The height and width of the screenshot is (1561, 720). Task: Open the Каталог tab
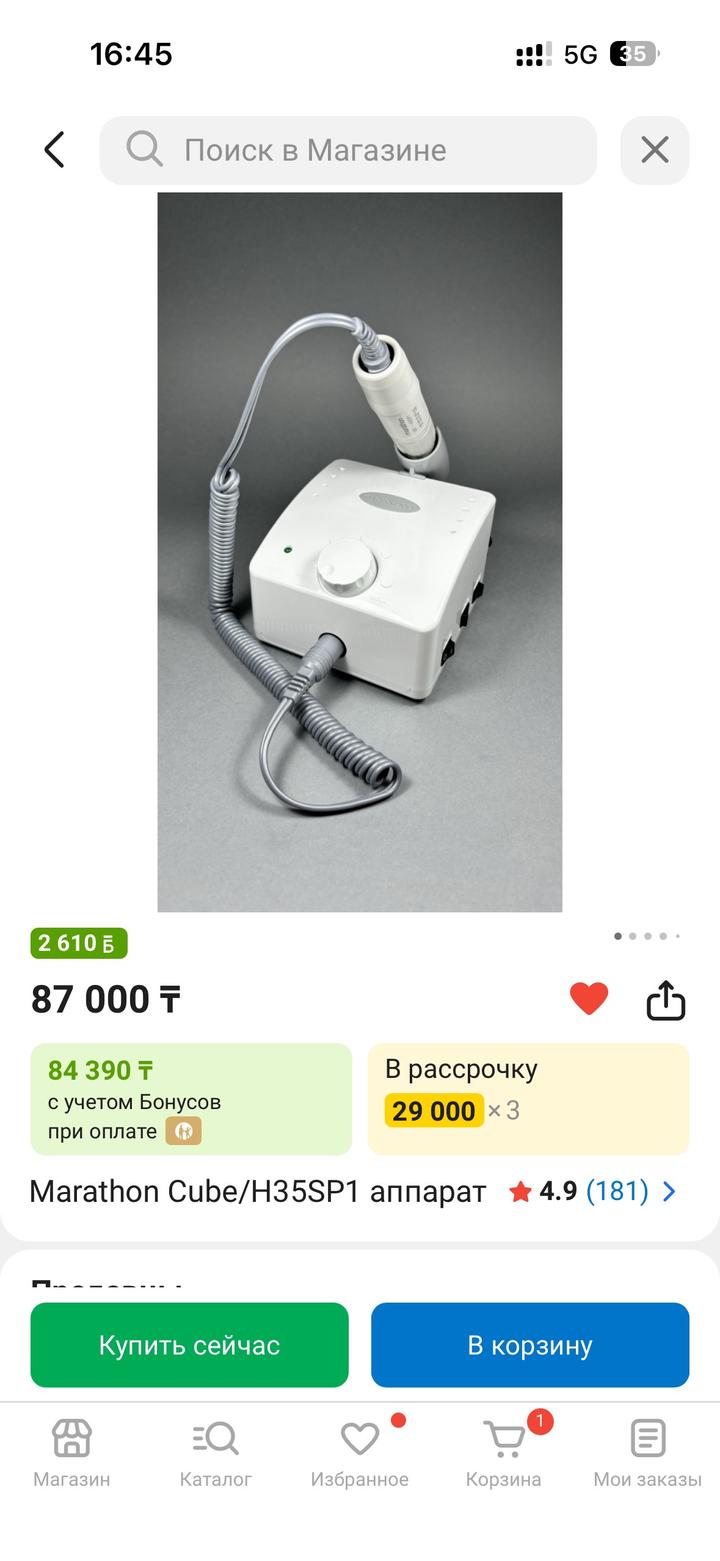[x=215, y=1453]
